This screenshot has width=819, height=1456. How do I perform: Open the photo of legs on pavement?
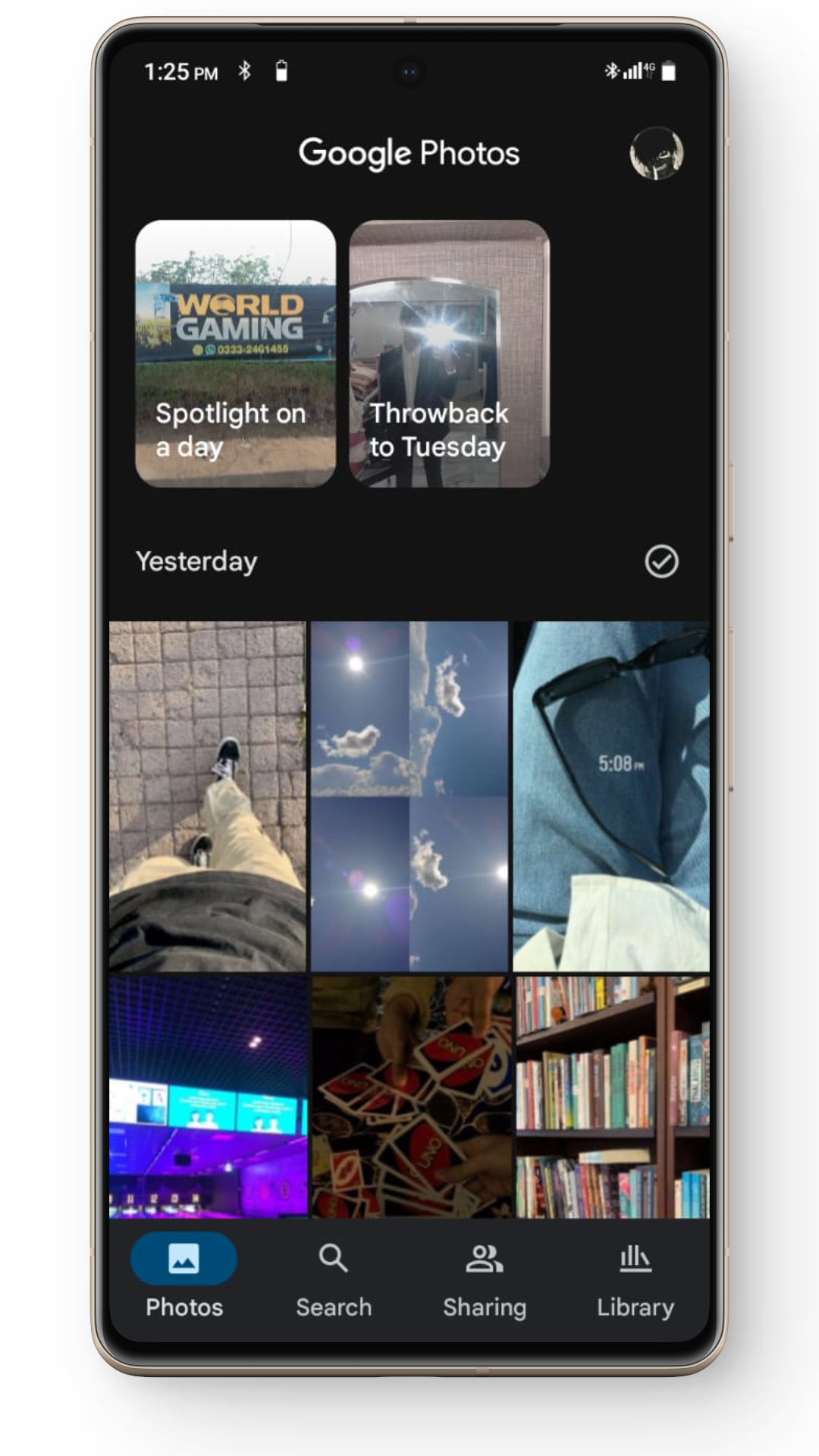tap(208, 796)
